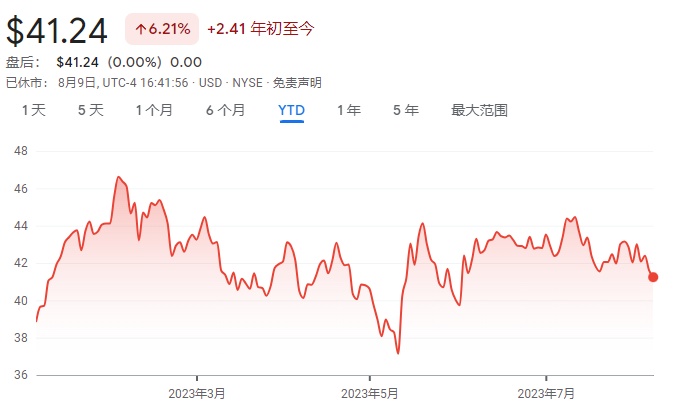Select the YTD tab
The height and width of the screenshot is (414, 686).
291,110
